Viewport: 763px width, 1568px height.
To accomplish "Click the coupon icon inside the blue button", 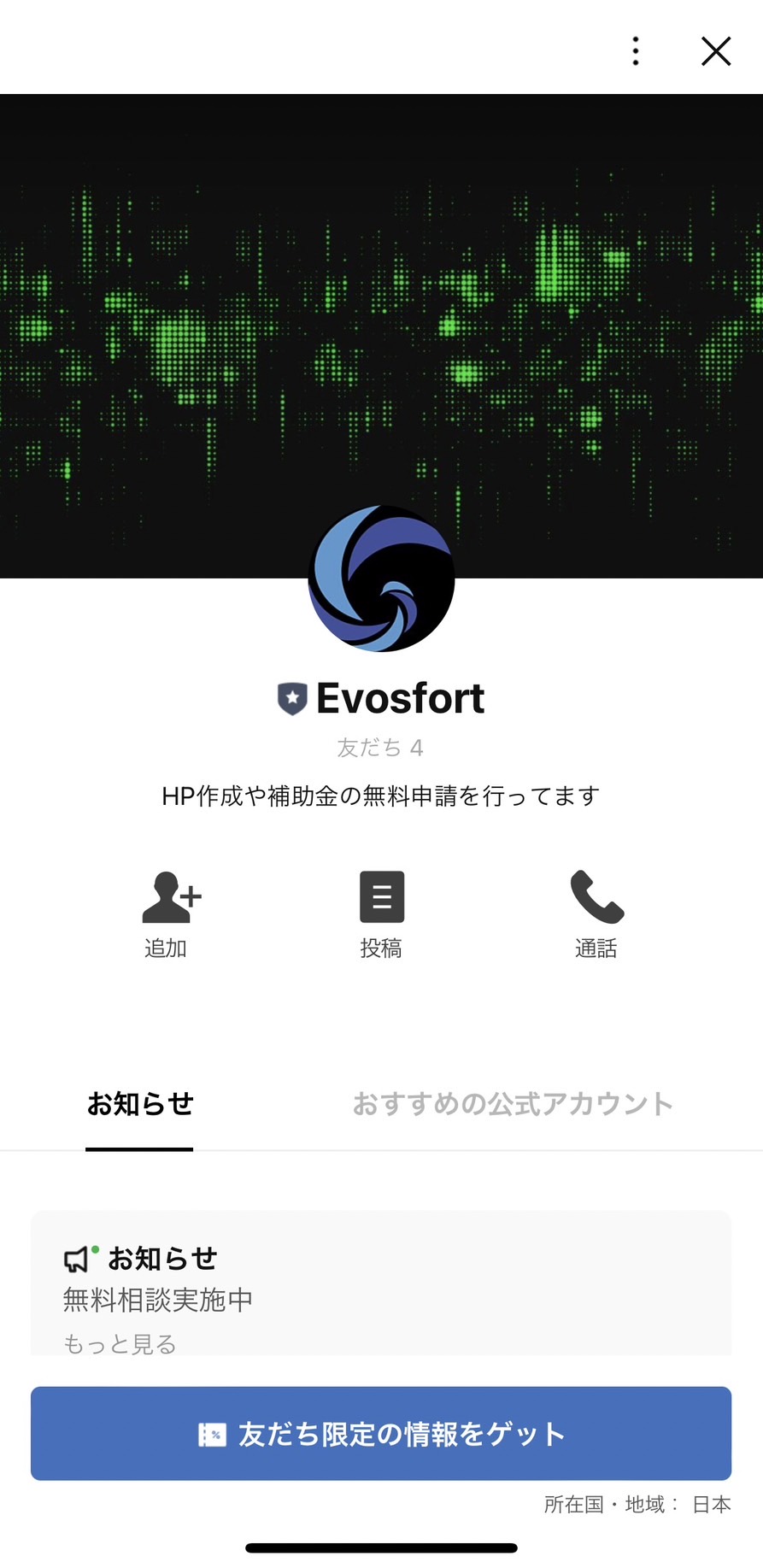I will [x=211, y=1434].
